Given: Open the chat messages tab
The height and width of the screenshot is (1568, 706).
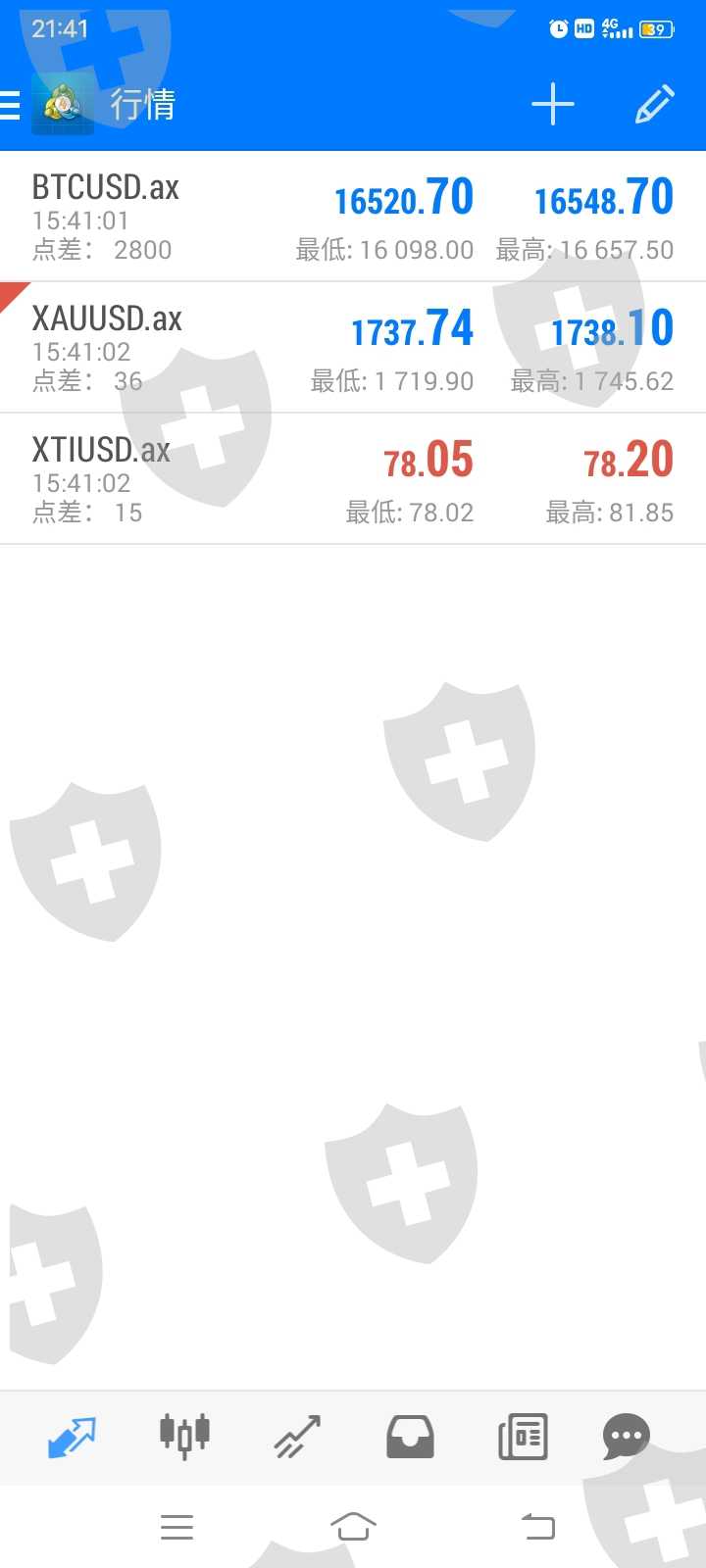Looking at the screenshot, I should [626, 1437].
